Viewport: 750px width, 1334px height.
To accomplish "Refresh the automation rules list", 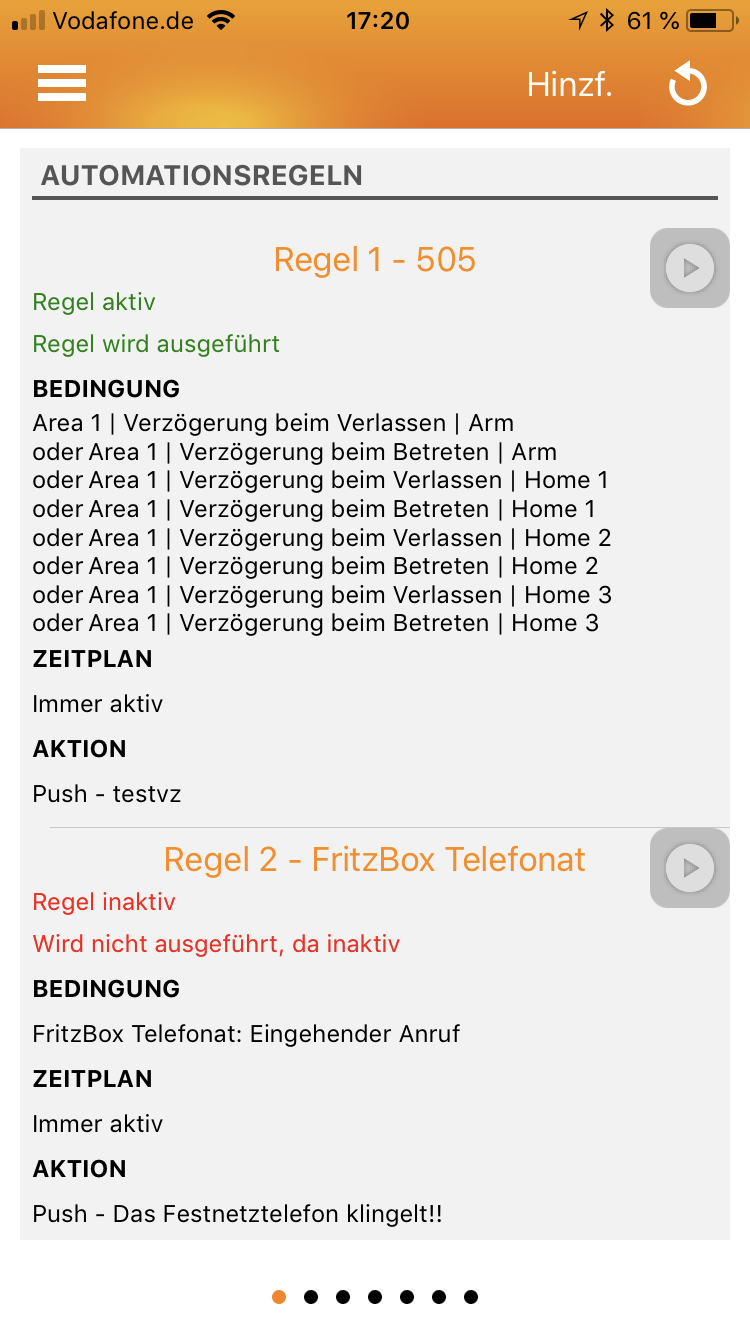I will [x=688, y=85].
